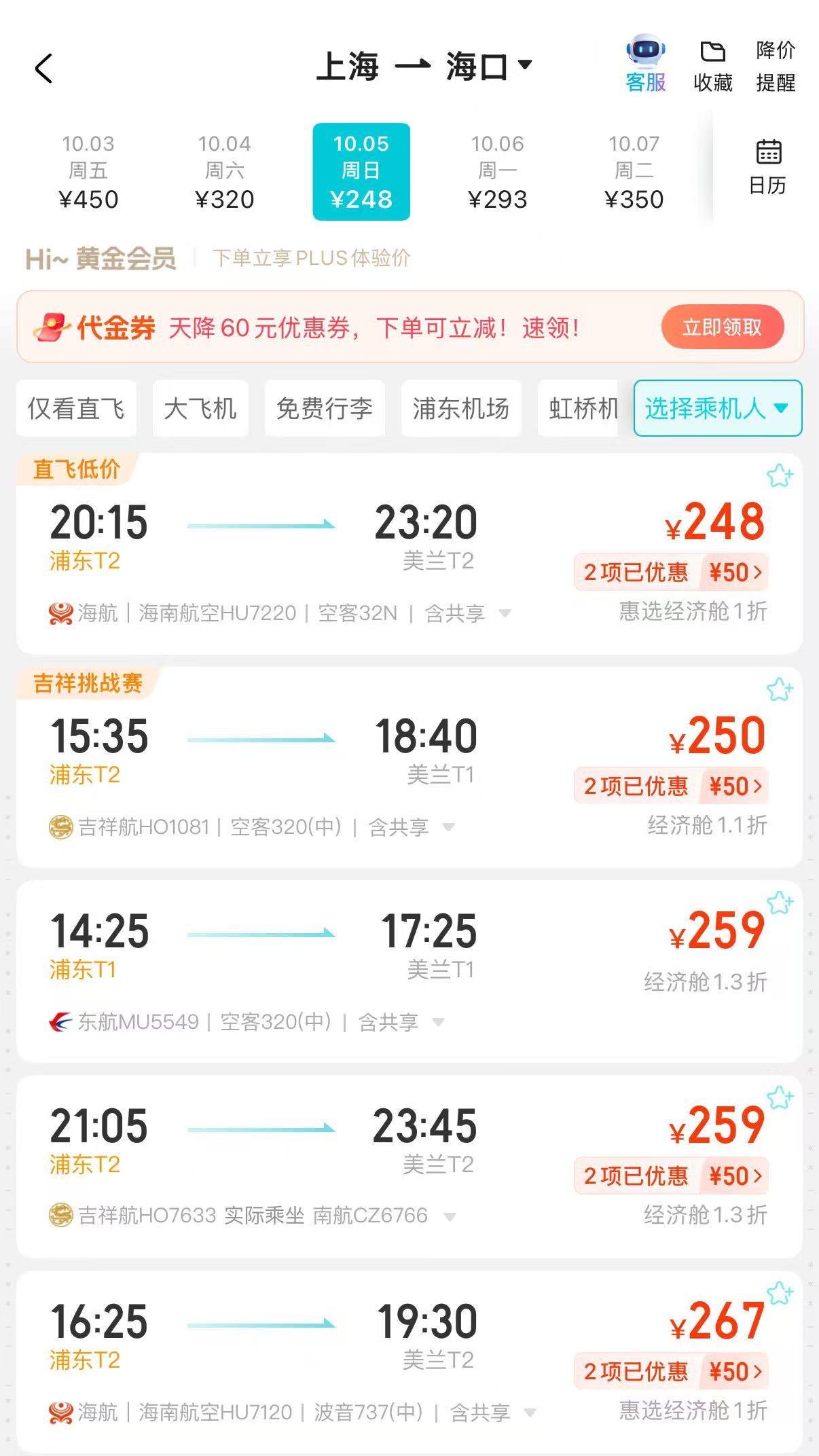
Task: Open the 日历 calendar
Action: pos(767,167)
